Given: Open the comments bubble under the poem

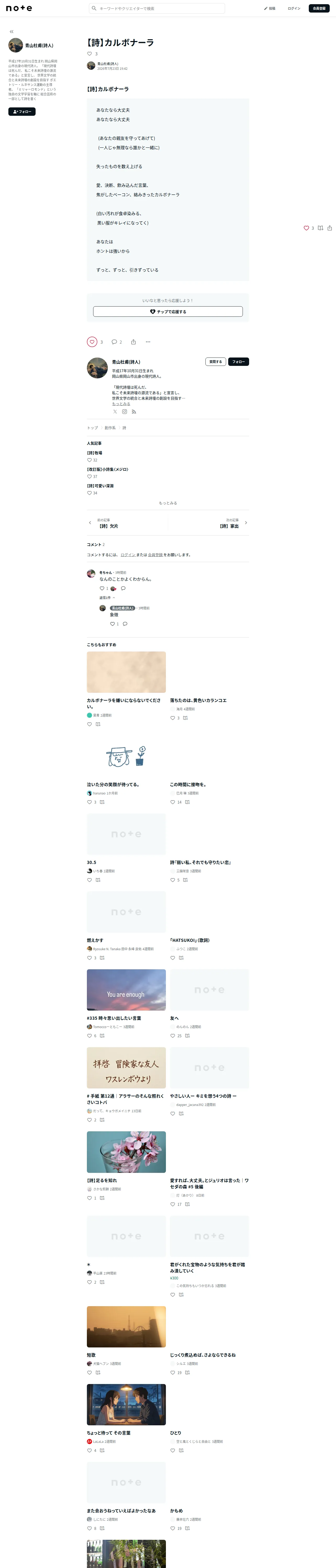Looking at the screenshot, I should [114, 342].
